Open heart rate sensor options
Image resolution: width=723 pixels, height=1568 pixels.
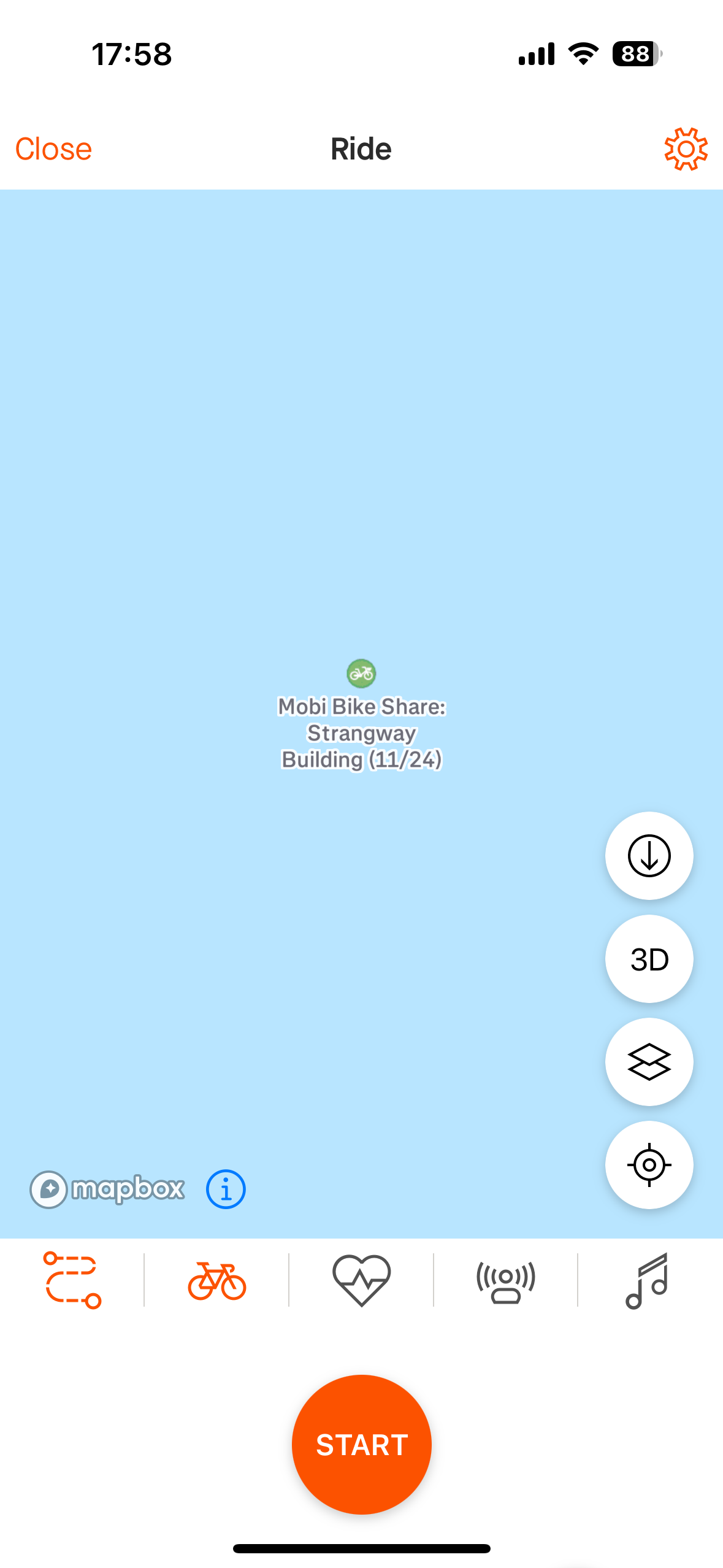coord(361,1280)
